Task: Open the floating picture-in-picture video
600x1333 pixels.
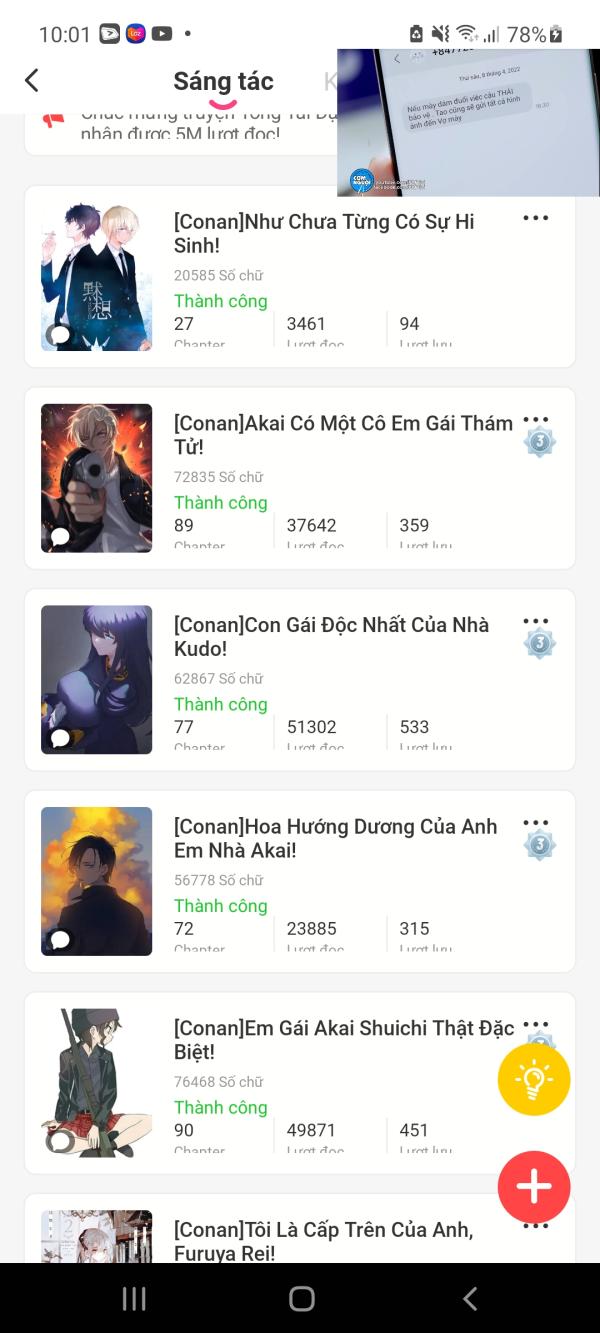Action: [468, 122]
